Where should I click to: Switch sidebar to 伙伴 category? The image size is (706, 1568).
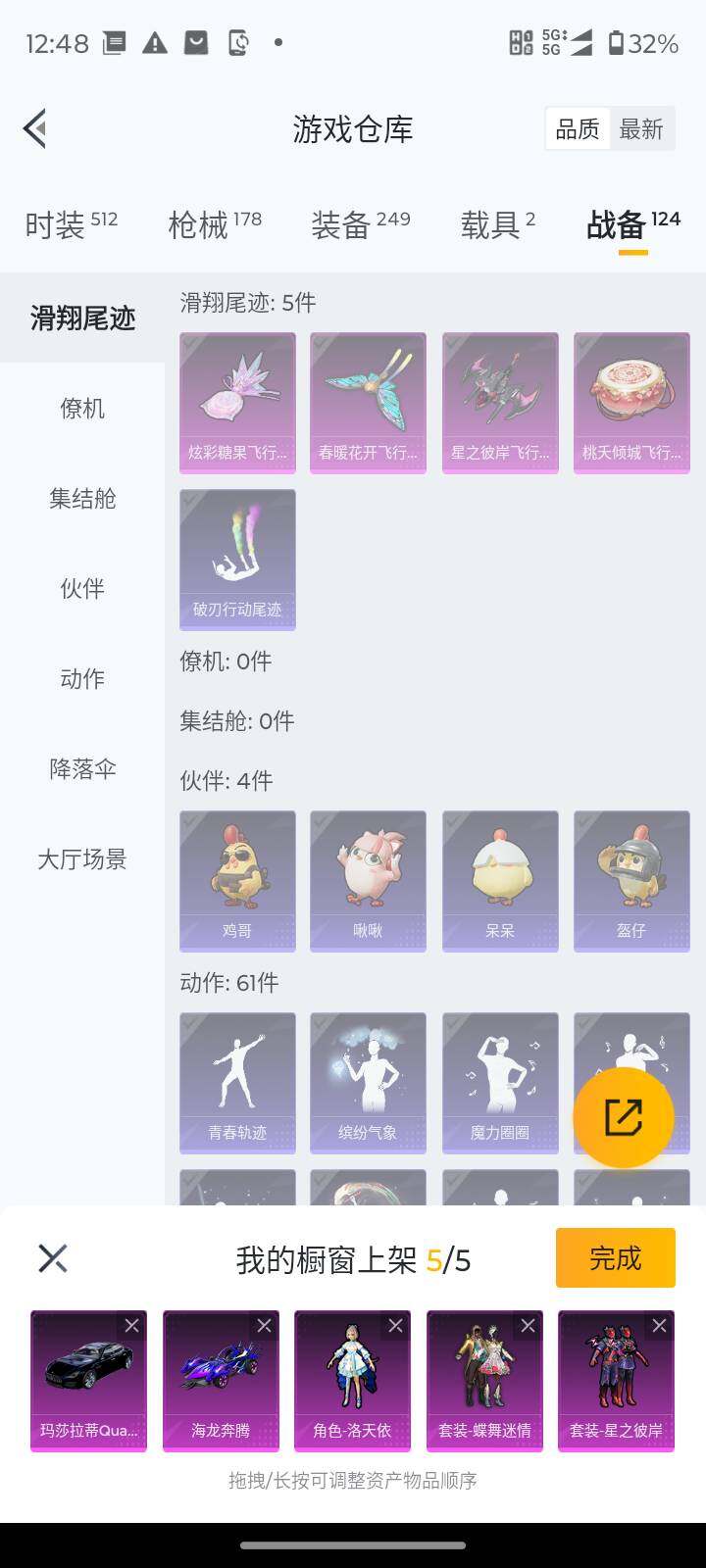point(79,589)
